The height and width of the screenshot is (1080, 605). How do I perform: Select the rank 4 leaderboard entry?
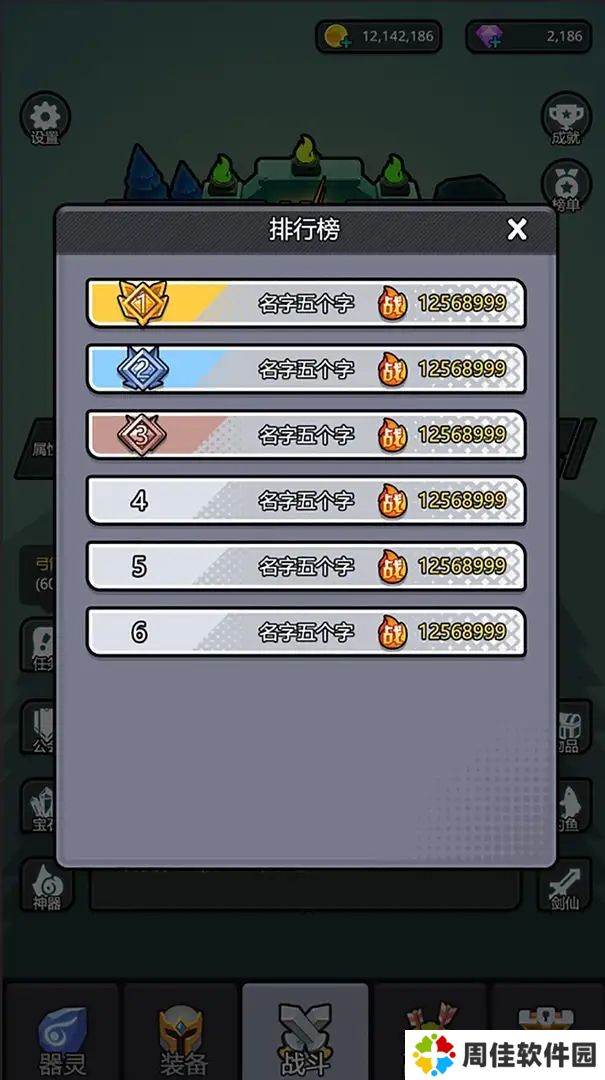coord(305,500)
